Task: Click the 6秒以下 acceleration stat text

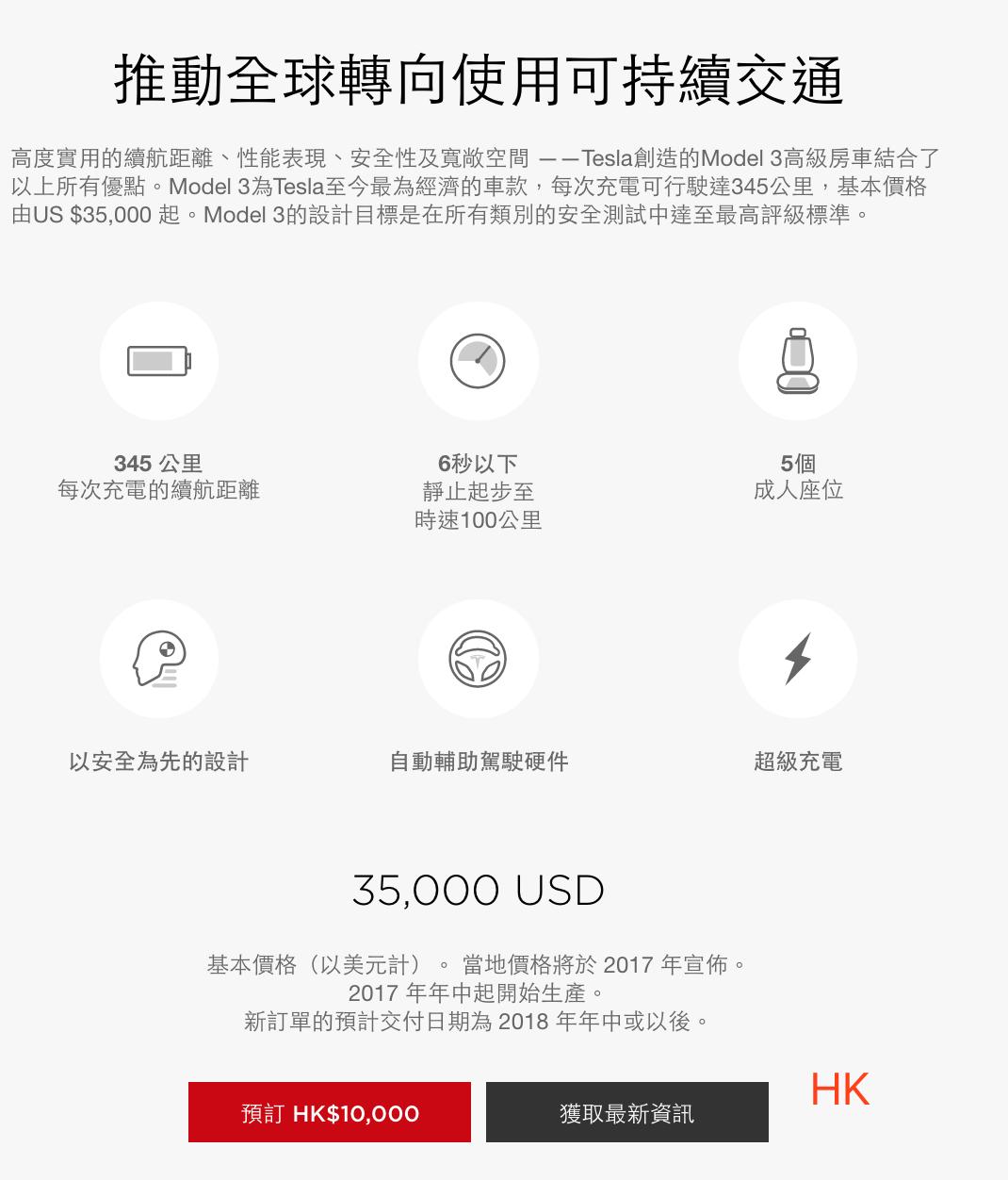Action: pos(479,463)
